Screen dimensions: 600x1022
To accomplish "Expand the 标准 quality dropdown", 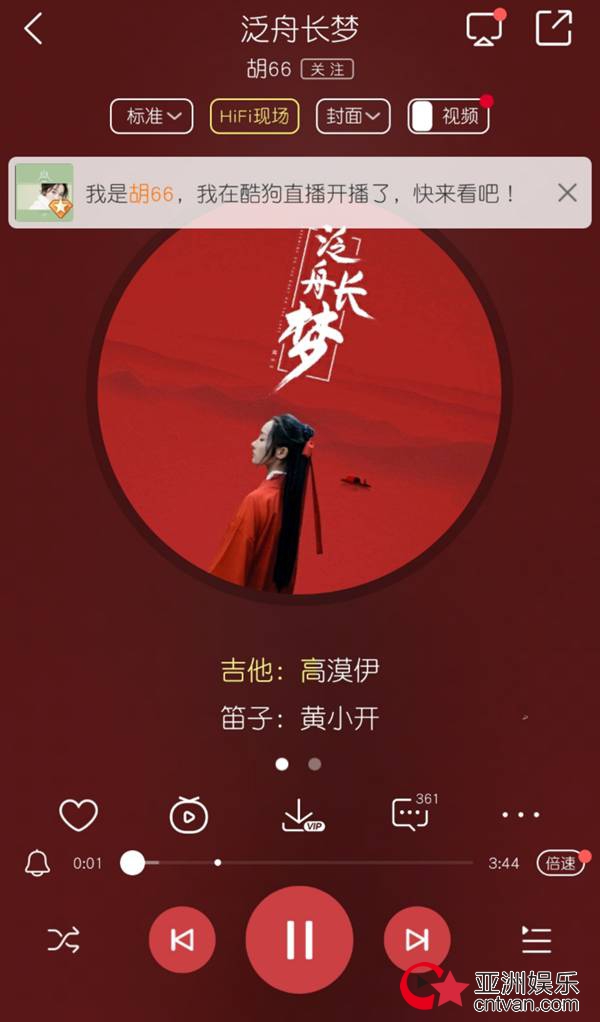I will click(x=152, y=117).
